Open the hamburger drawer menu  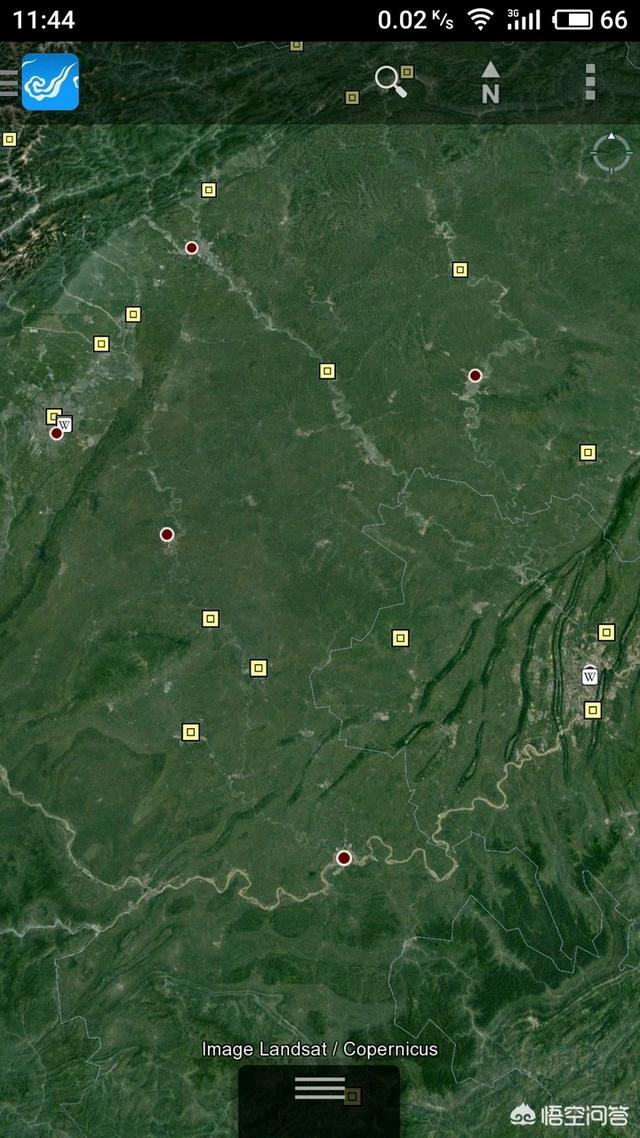[9, 83]
